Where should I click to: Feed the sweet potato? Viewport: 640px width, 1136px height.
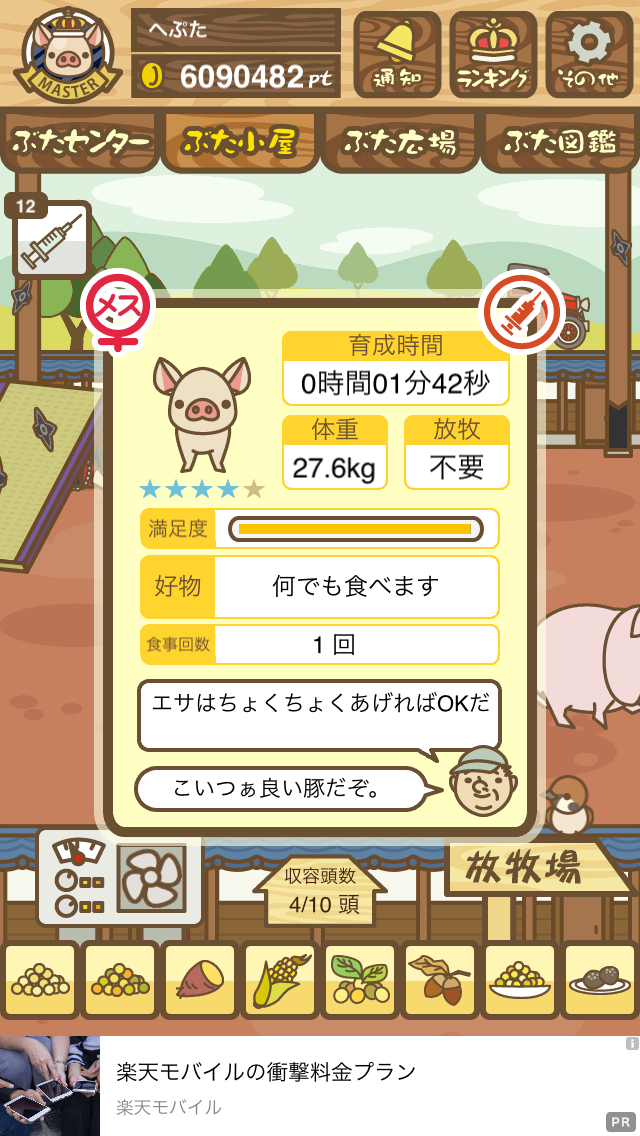pos(200,980)
